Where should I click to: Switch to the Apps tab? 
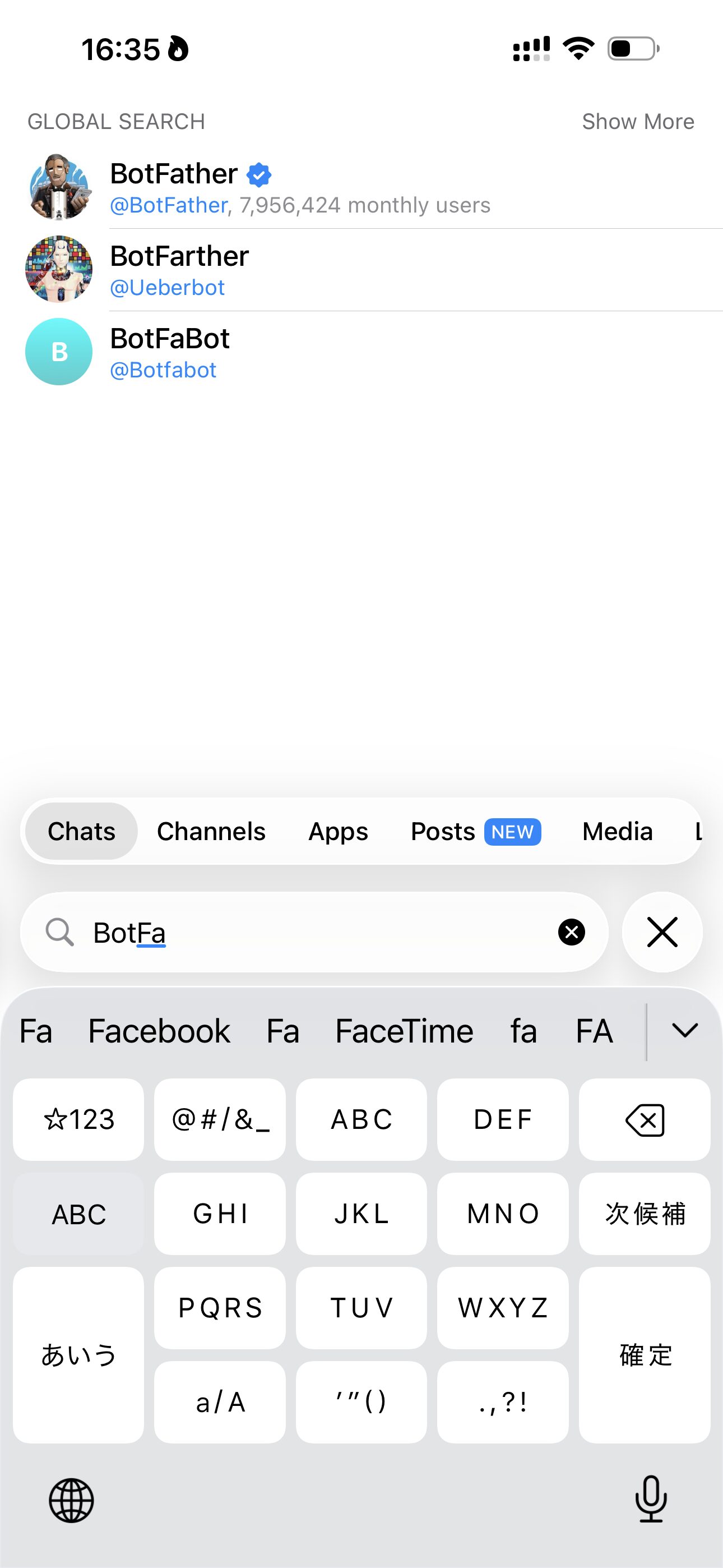(x=338, y=832)
